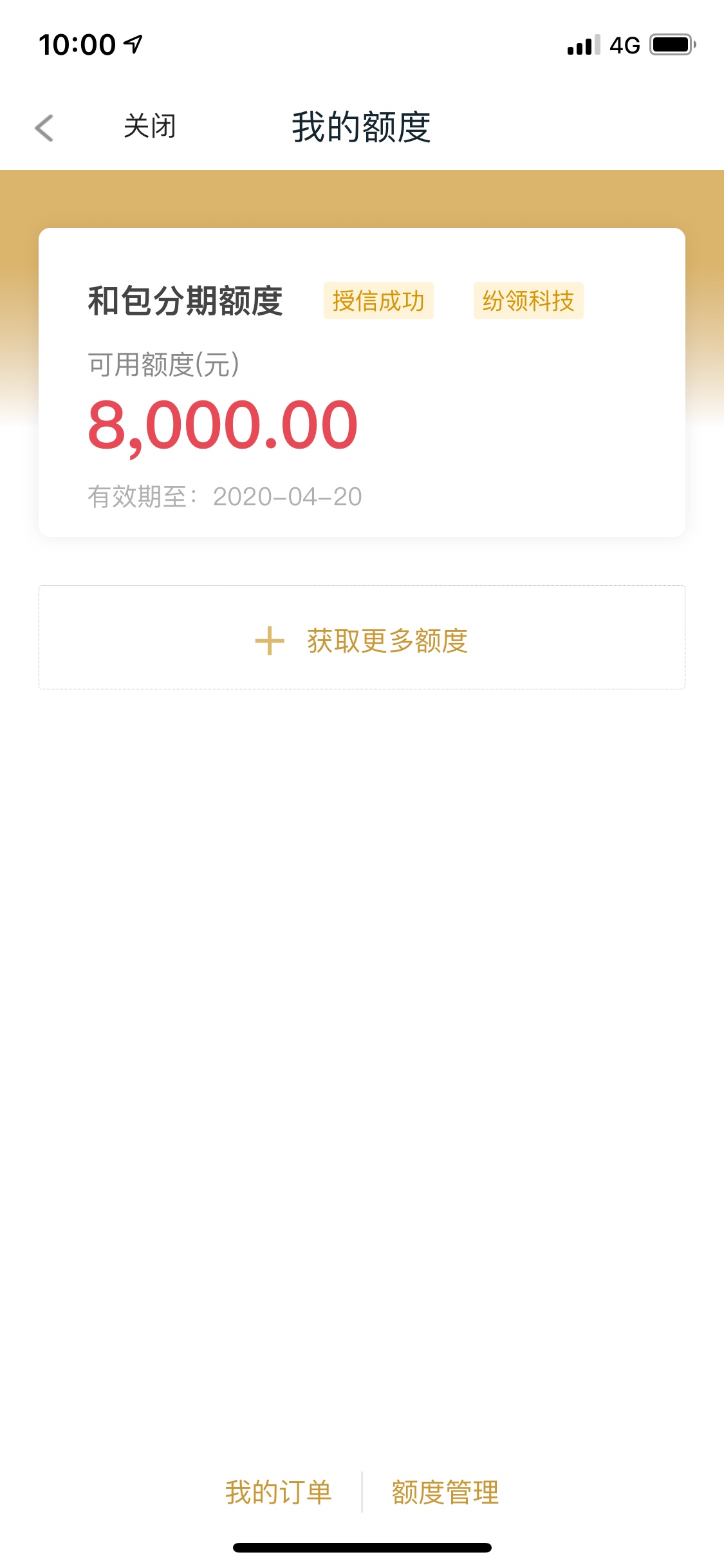Open 额度管理 at the bottom
This screenshot has height=1568, width=724.
click(445, 1491)
